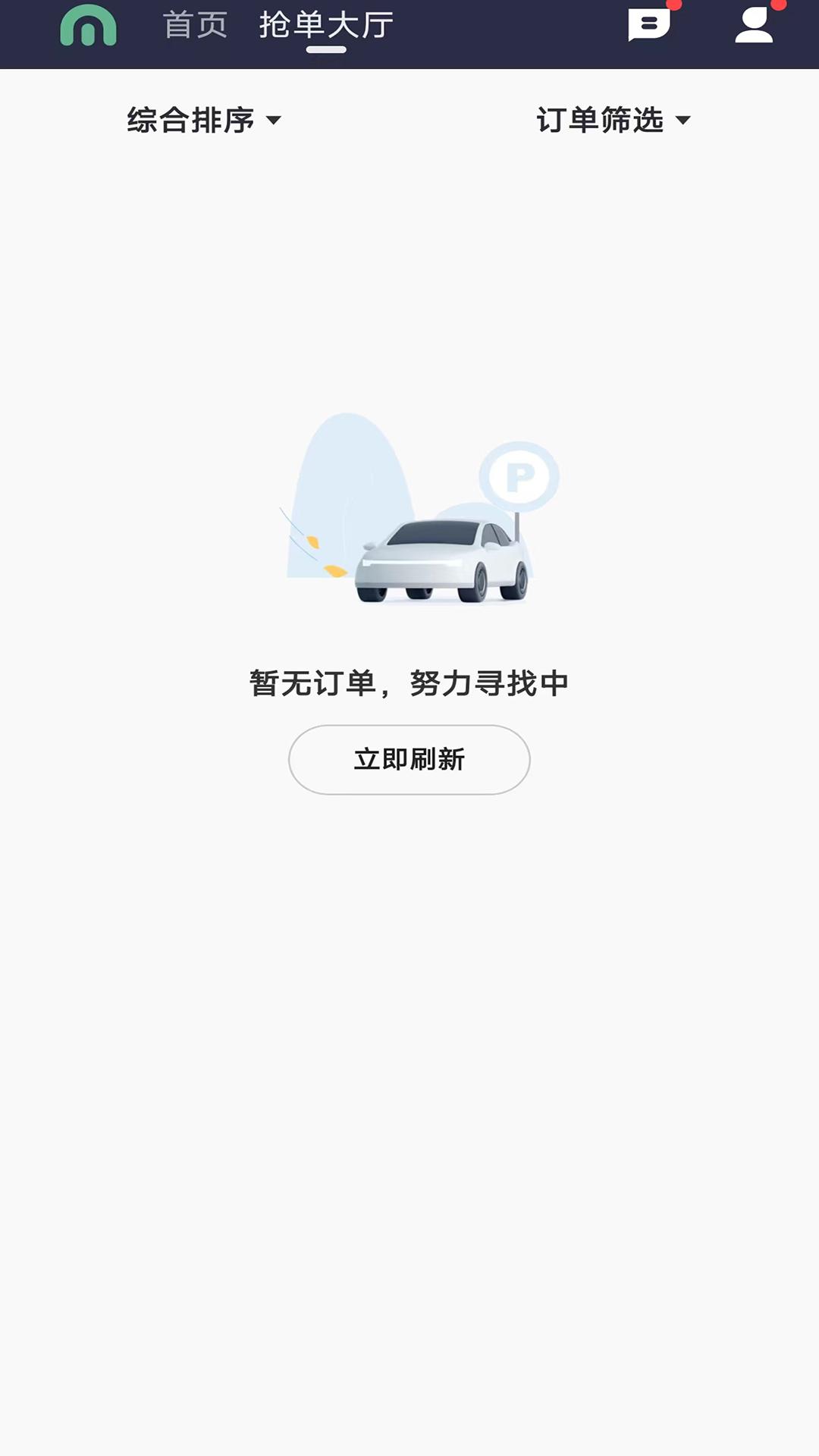Switch to the 首页 tab
Viewport: 819px width, 1456px height.
pyautogui.click(x=194, y=24)
